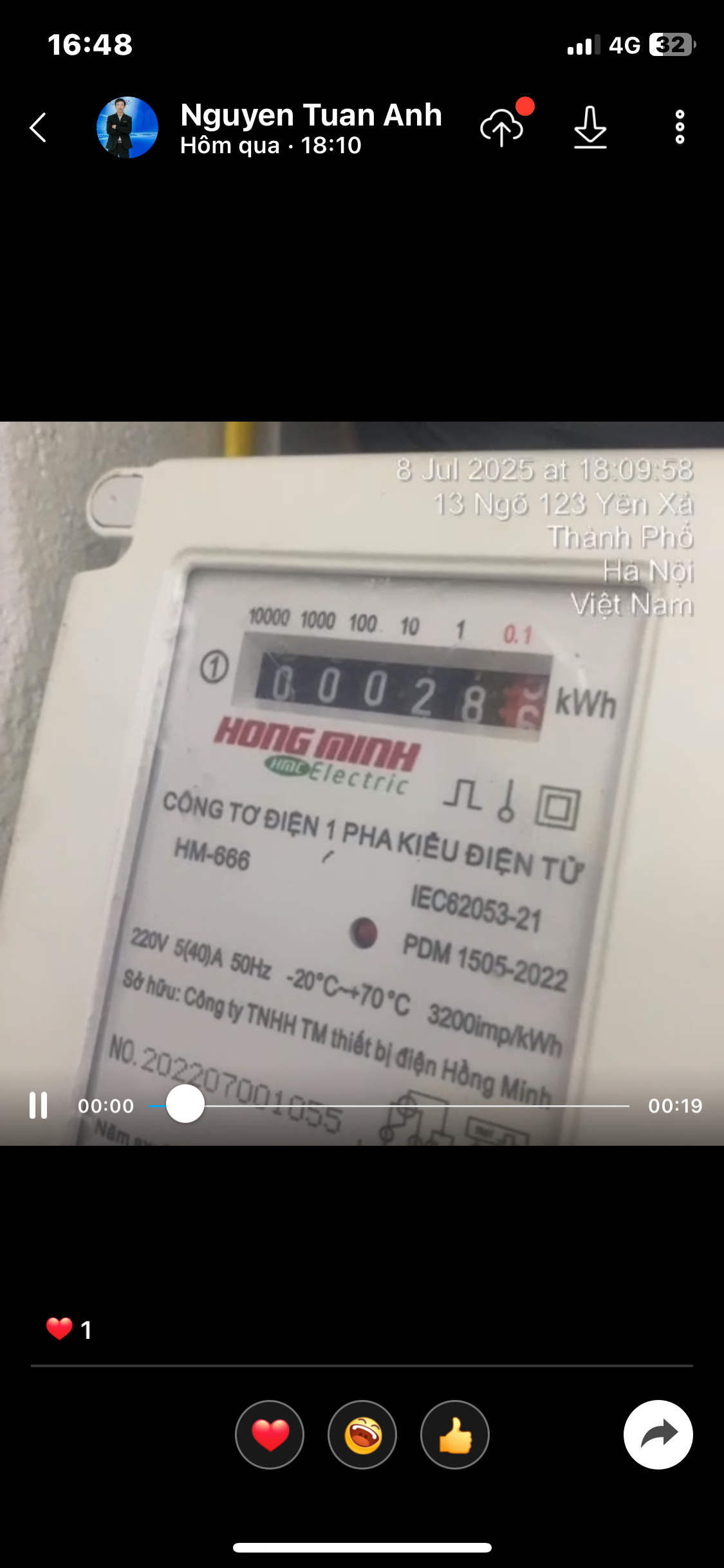
Task: Open the three-dot overflow menu
Action: [x=680, y=127]
